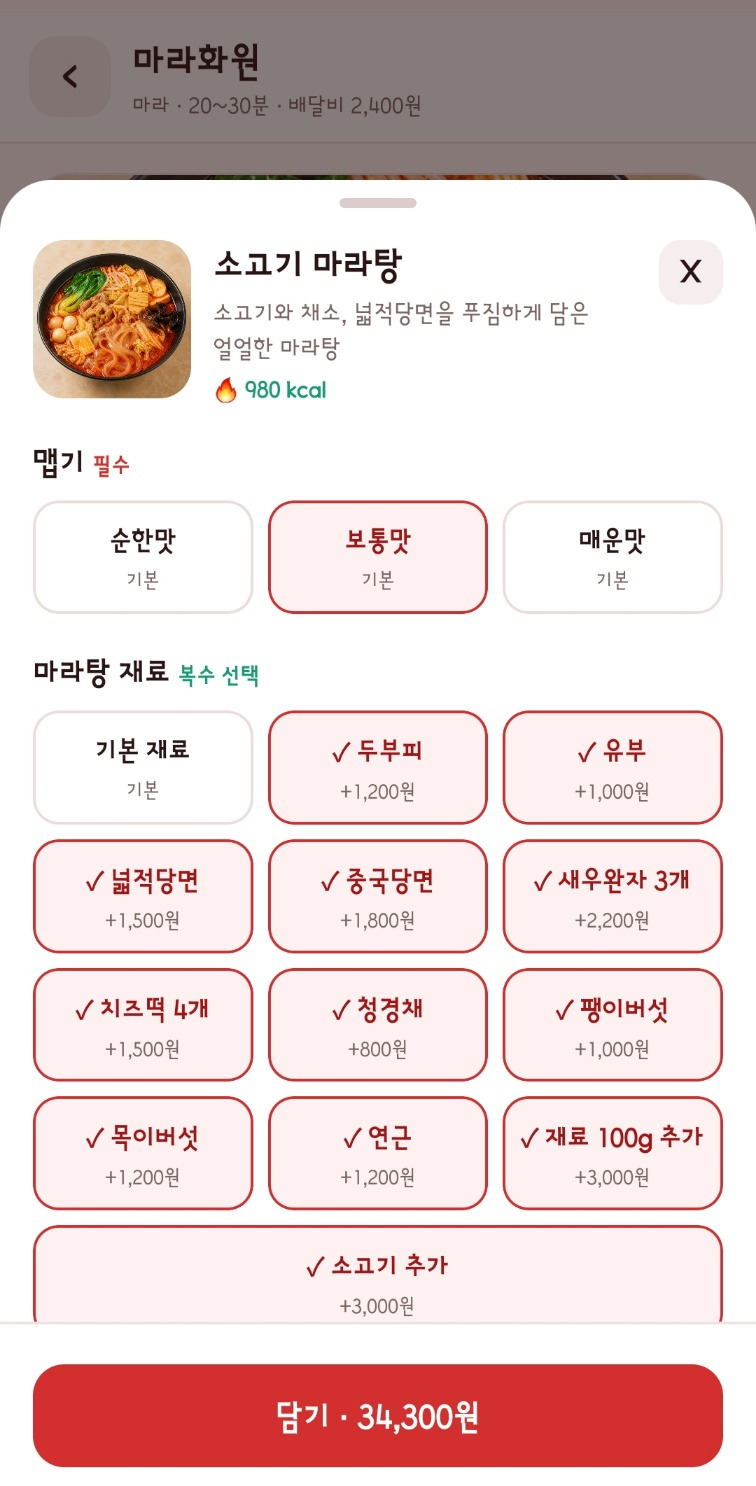756x1486 pixels.
Task: Remove 연근 from selection
Action: (x=378, y=1153)
